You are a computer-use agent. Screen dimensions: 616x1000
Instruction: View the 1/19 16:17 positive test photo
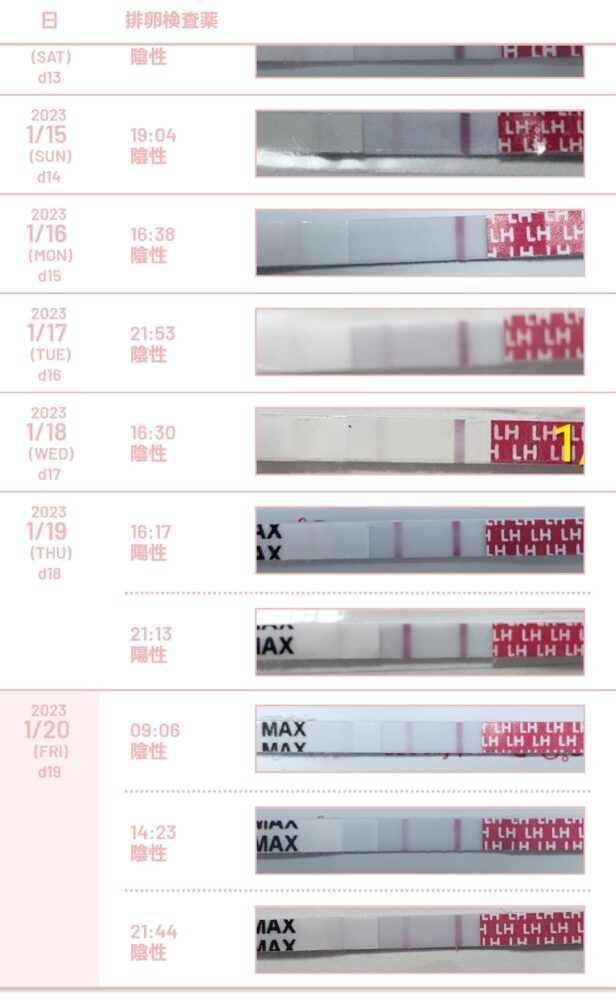[x=420, y=540]
